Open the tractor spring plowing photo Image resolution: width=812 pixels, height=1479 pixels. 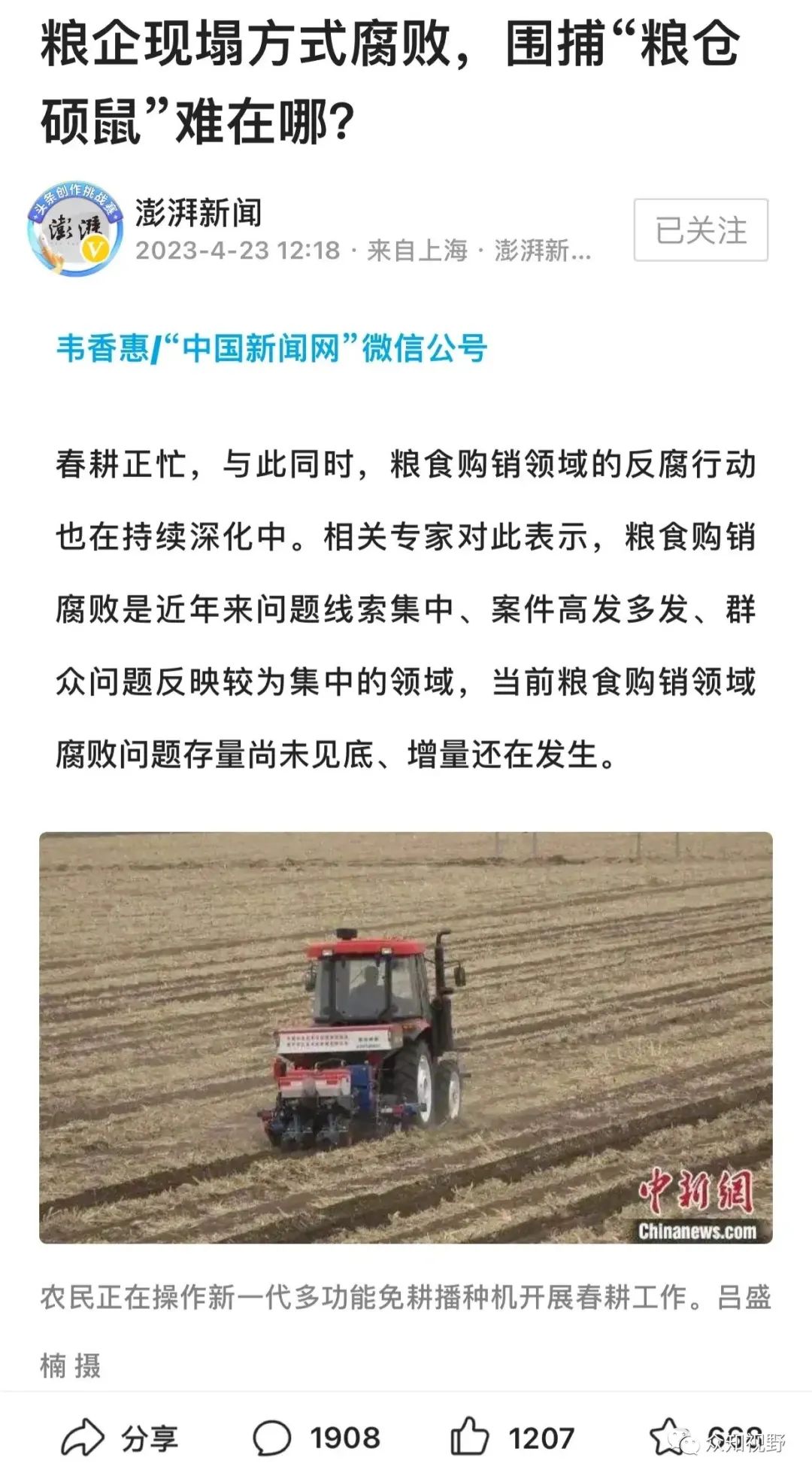406,1037
